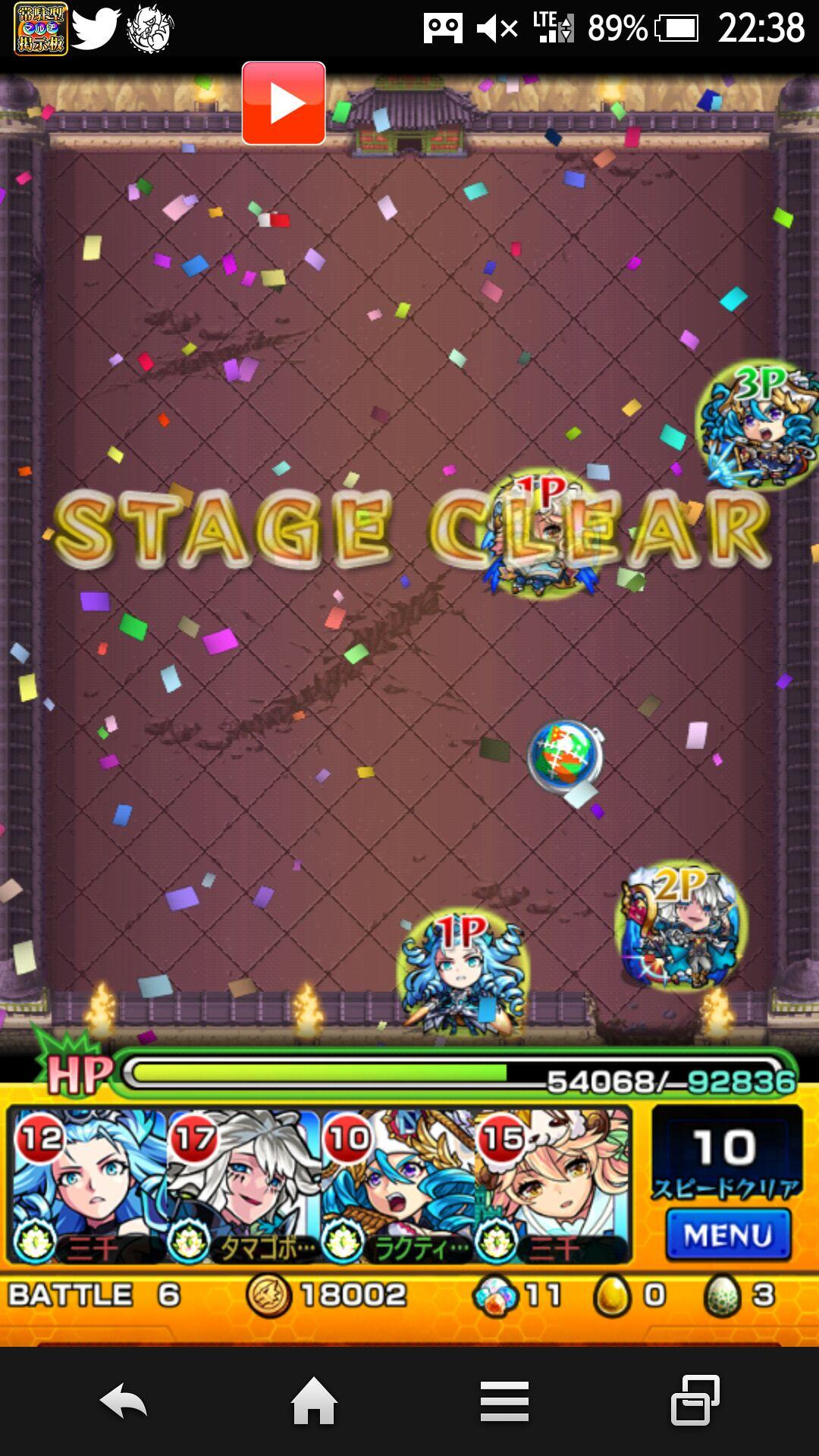
Task: Open the recent apps view
Action: (x=695, y=1401)
